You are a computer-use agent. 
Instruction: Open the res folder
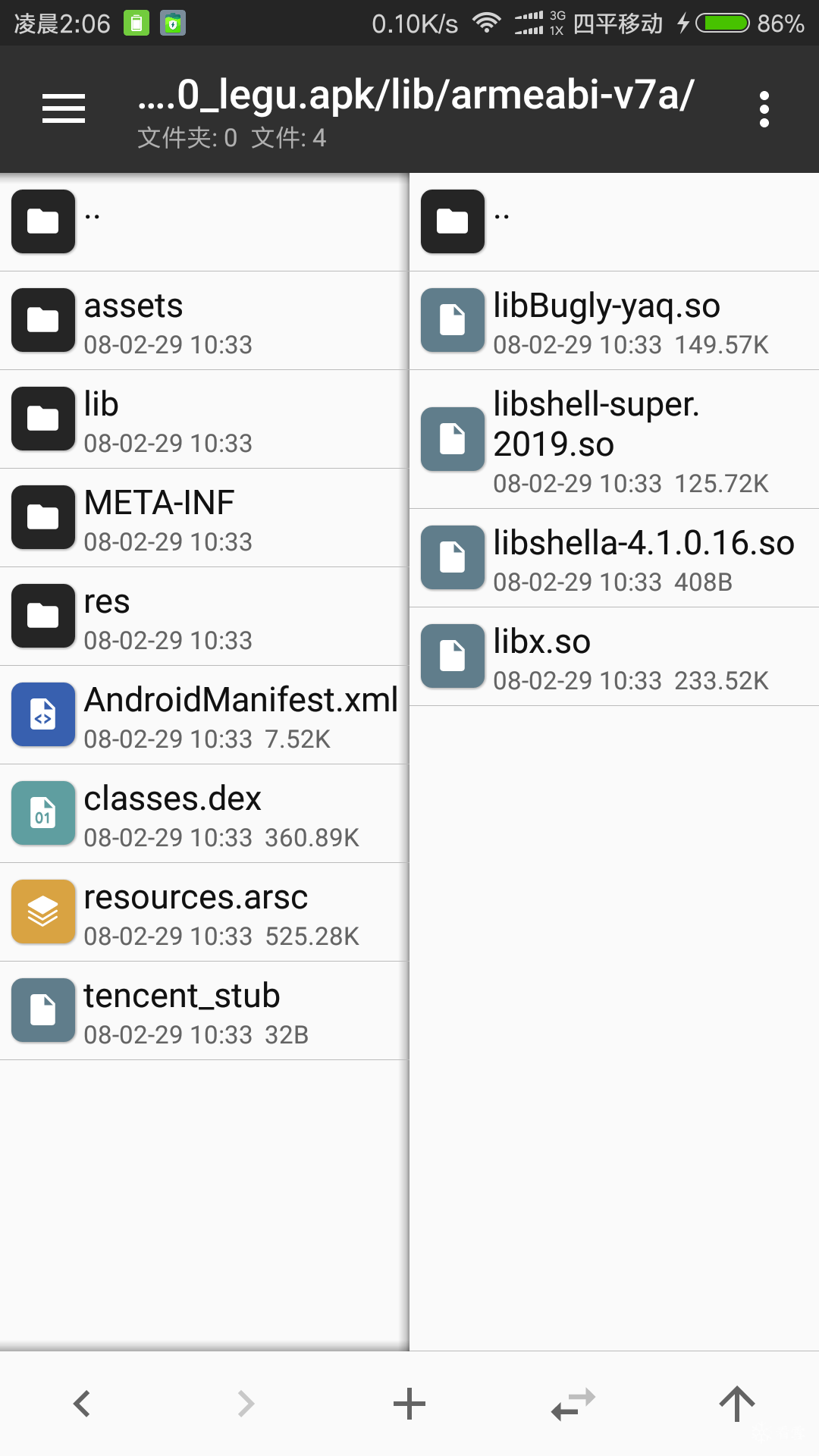point(203,617)
